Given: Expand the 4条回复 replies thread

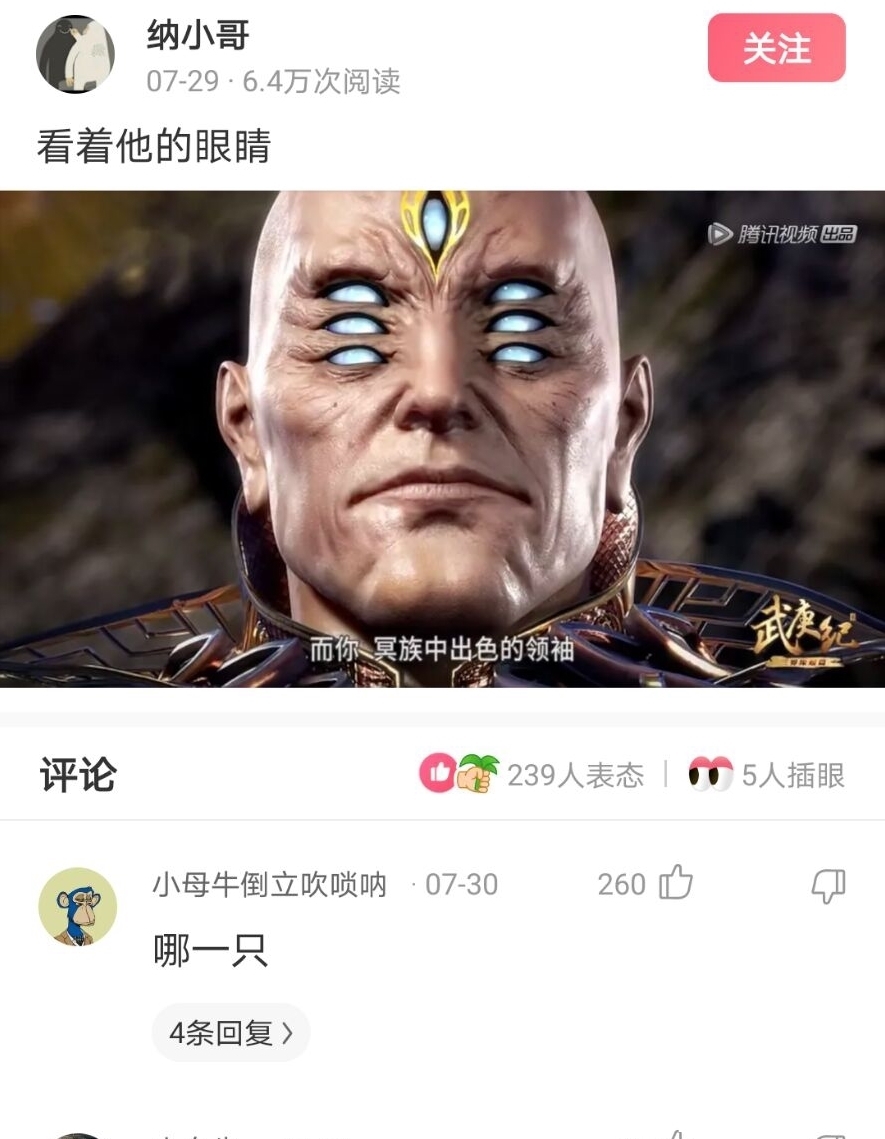Looking at the screenshot, I should [230, 1030].
